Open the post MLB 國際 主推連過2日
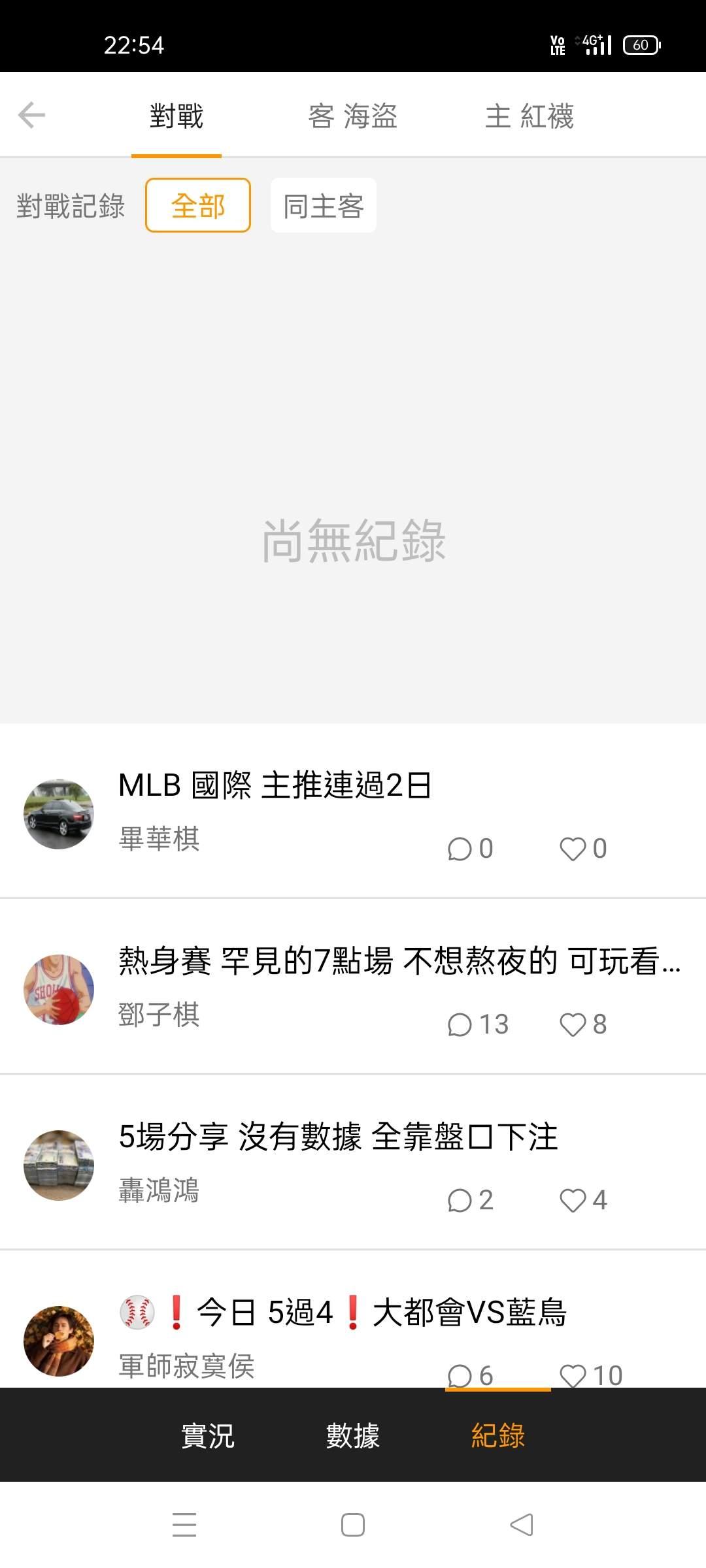The height and width of the screenshot is (1568, 706). [x=275, y=785]
